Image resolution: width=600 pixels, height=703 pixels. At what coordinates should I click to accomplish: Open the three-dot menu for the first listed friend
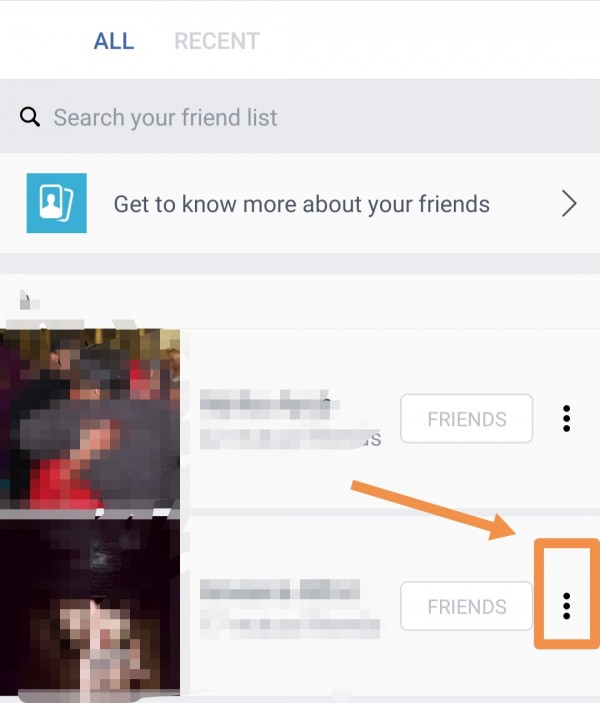[x=566, y=418]
